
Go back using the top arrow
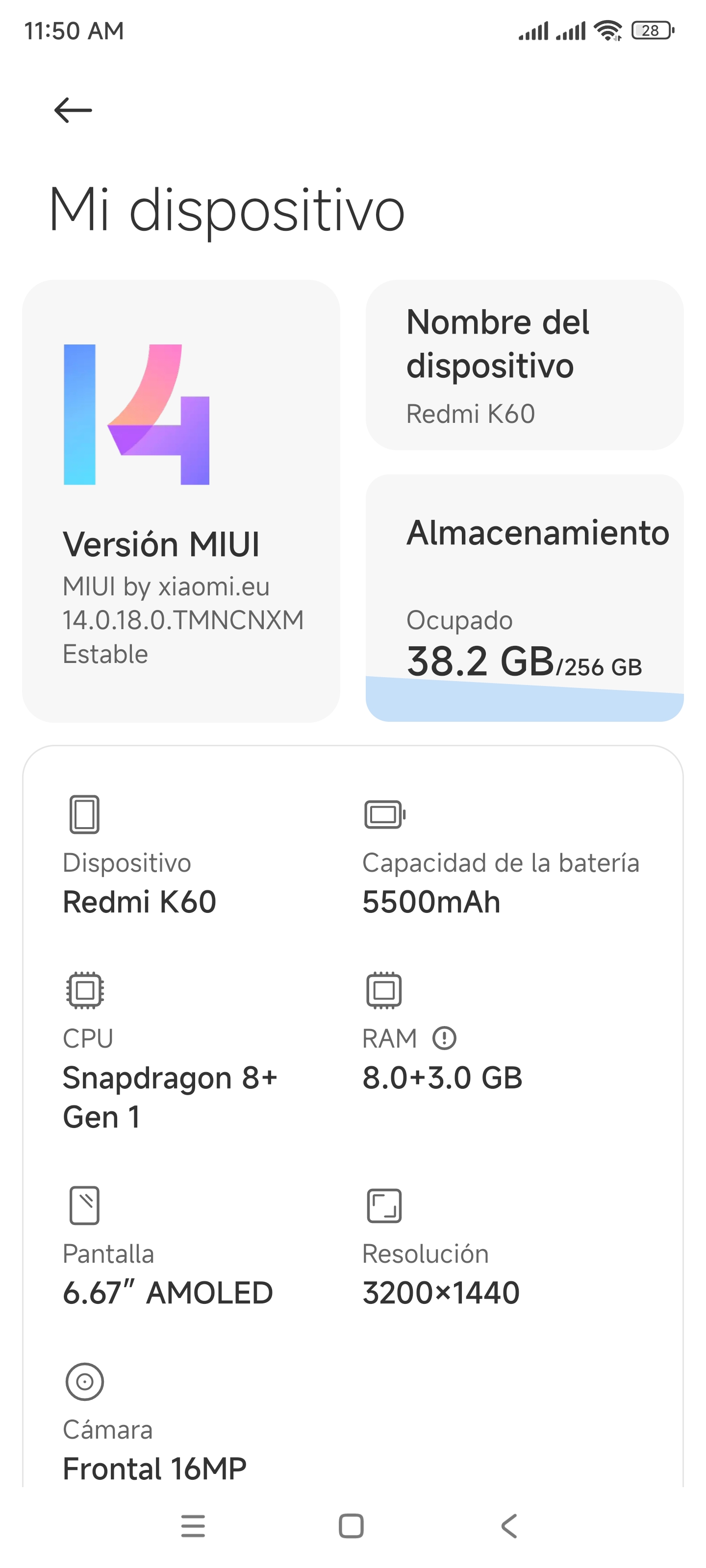click(73, 110)
